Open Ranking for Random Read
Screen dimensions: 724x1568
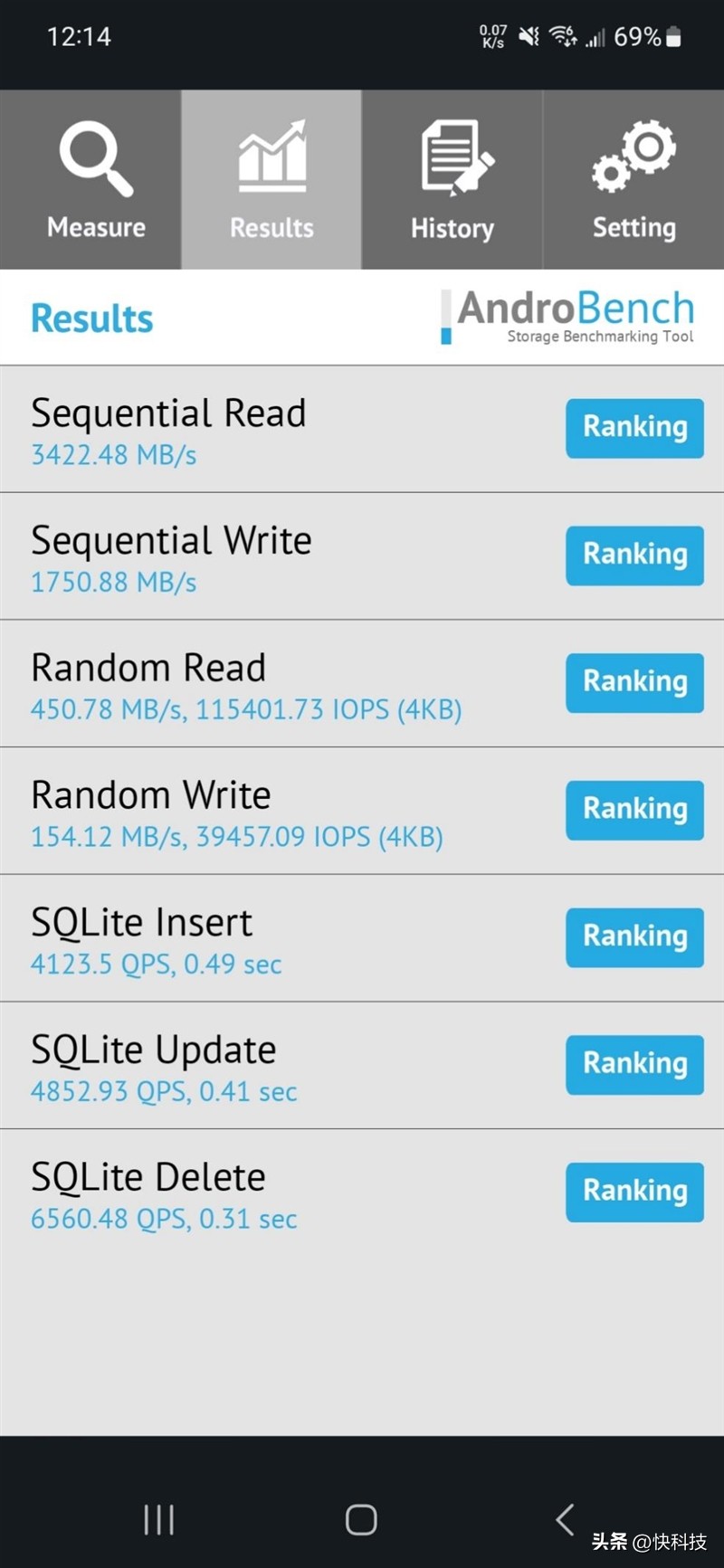point(634,682)
